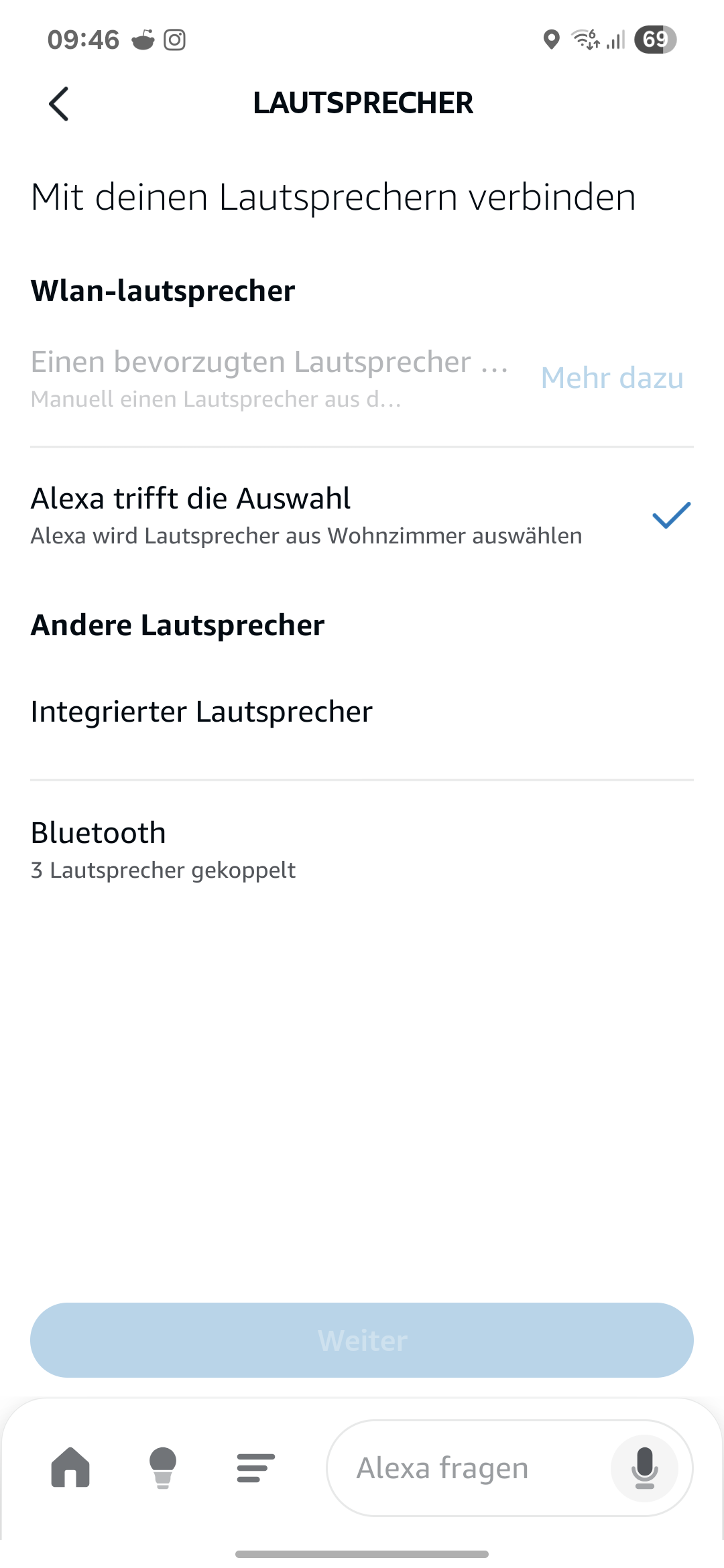Tap the Weiter button
Viewport: 724px width, 1568px height.
(362, 1340)
